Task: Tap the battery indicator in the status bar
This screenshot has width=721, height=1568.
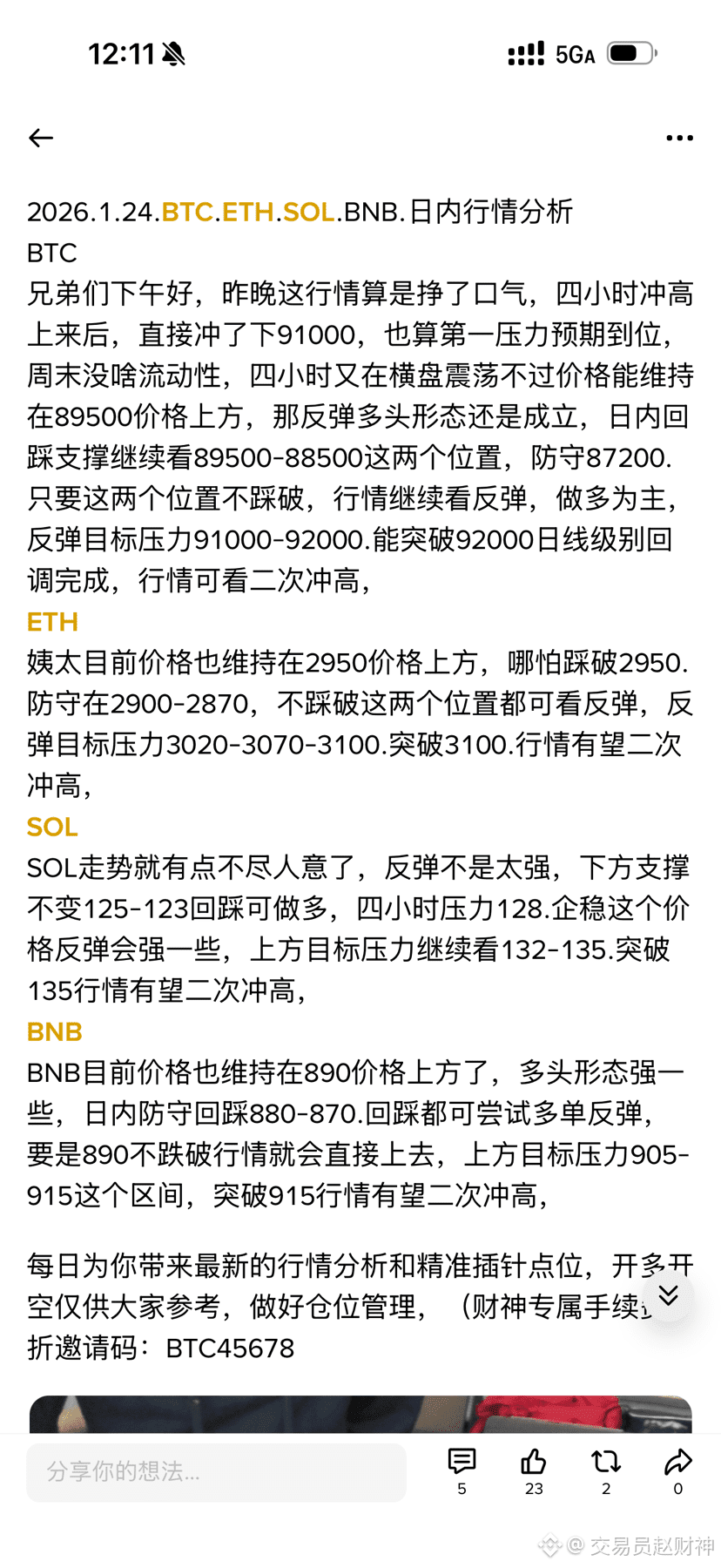Action: pyautogui.click(x=629, y=52)
